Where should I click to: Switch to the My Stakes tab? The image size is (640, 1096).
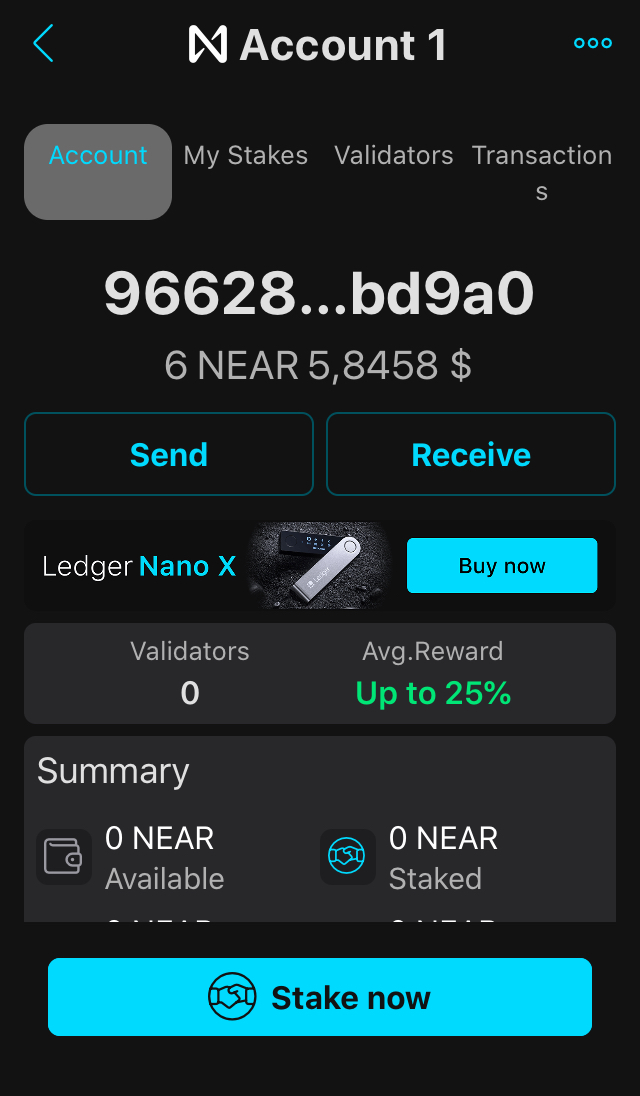(246, 156)
